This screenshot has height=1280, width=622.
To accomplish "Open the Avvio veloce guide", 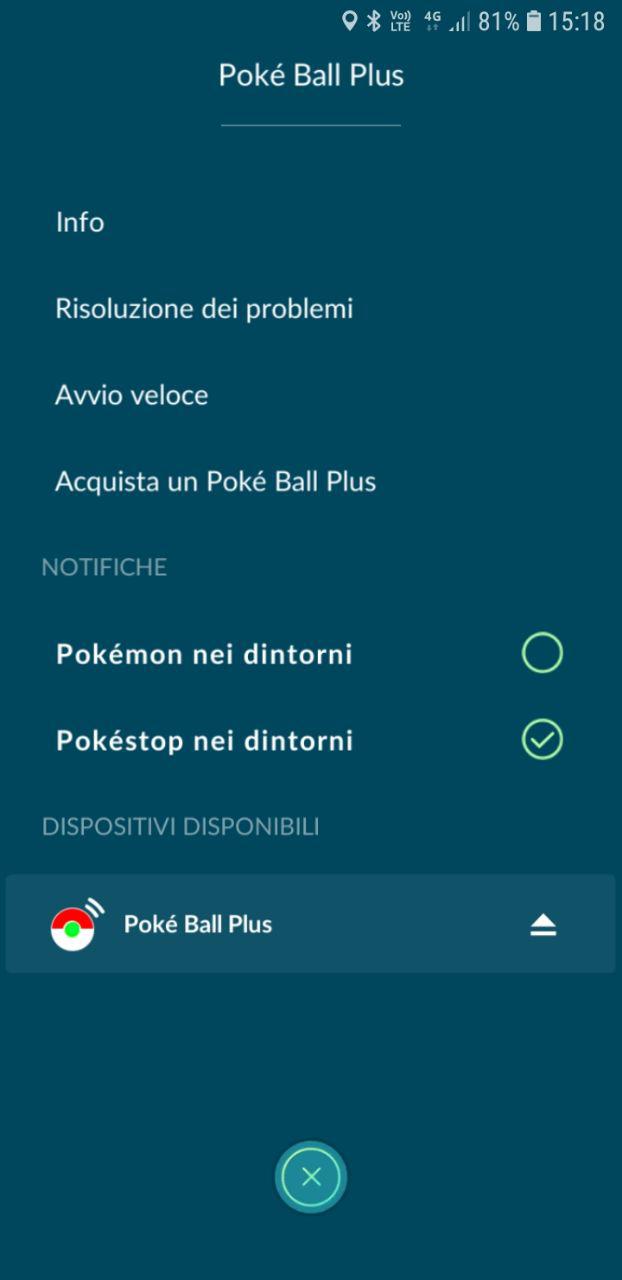I will coord(132,395).
